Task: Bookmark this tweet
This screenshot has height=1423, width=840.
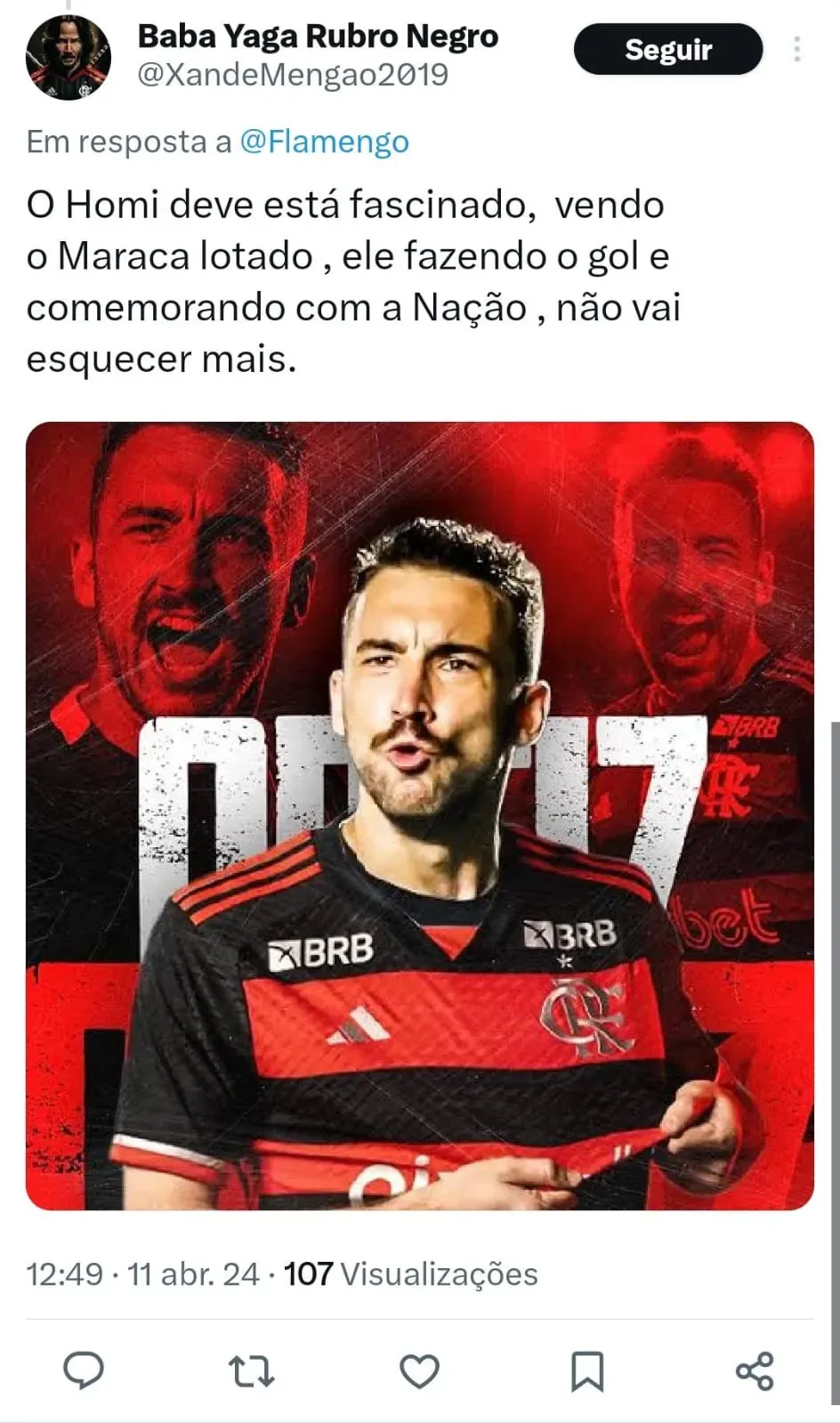Action: click(586, 1370)
